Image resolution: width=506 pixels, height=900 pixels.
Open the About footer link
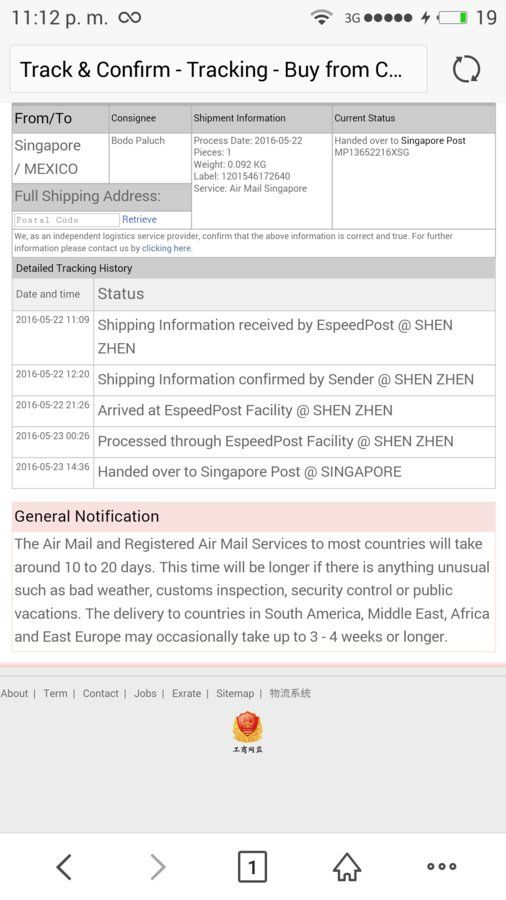14,693
